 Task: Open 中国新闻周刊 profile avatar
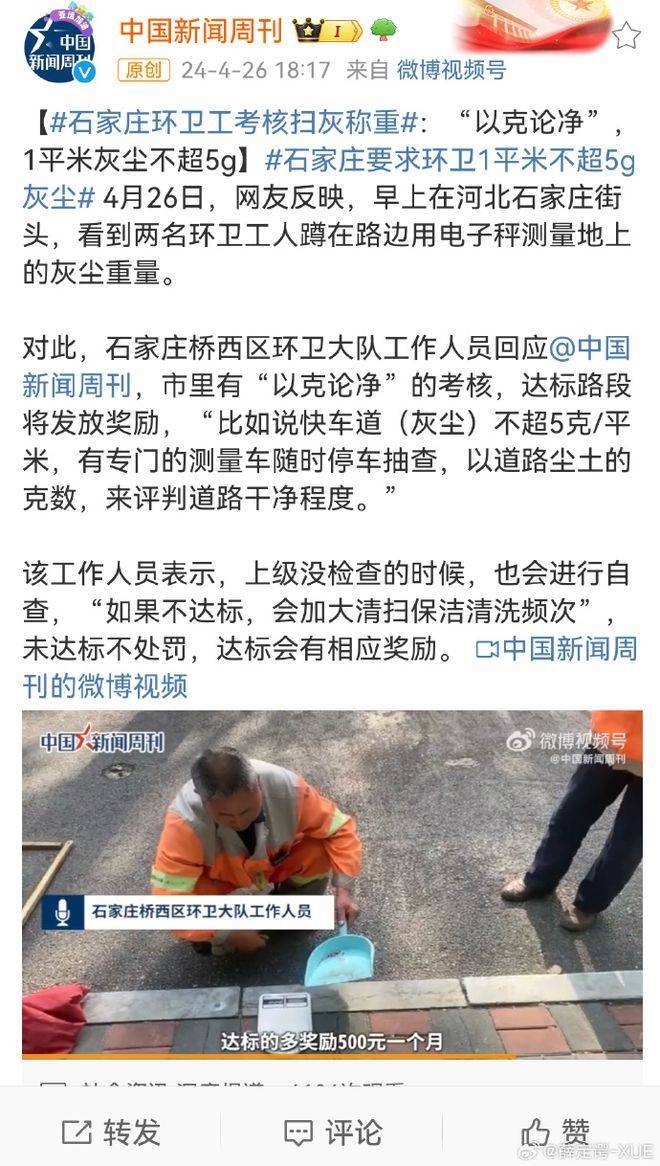(x=59, y=47)
